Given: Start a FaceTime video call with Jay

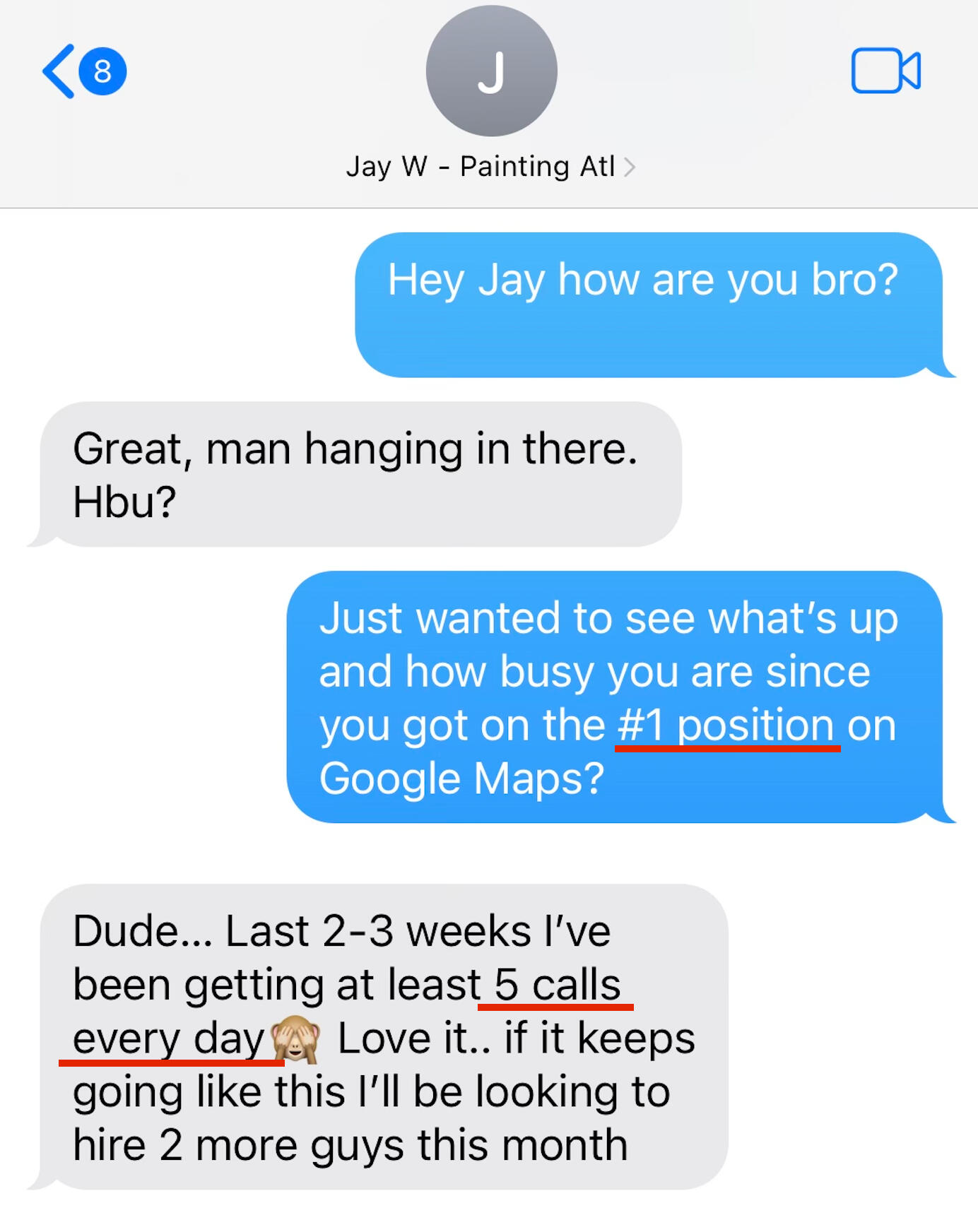Looking at the screenshot, I should click(885, 71).
